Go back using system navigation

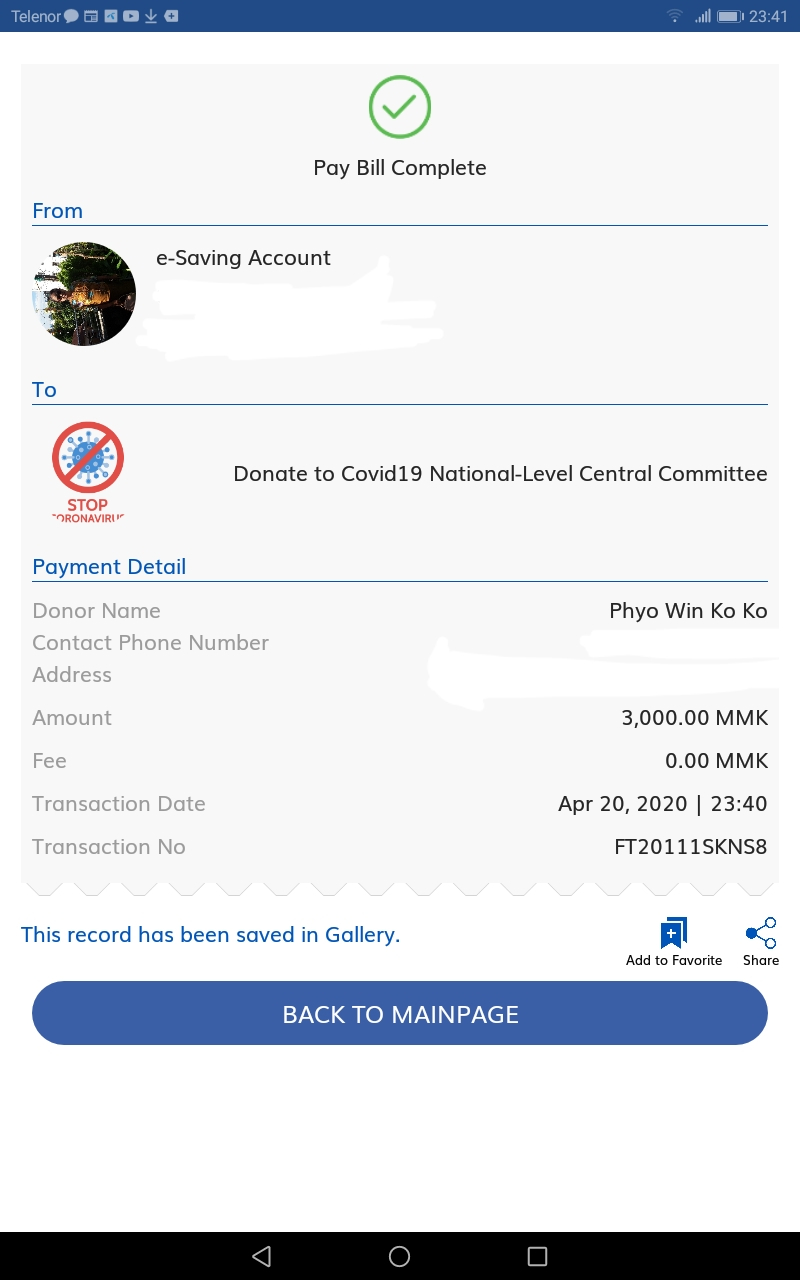[x=262, y=1256]
